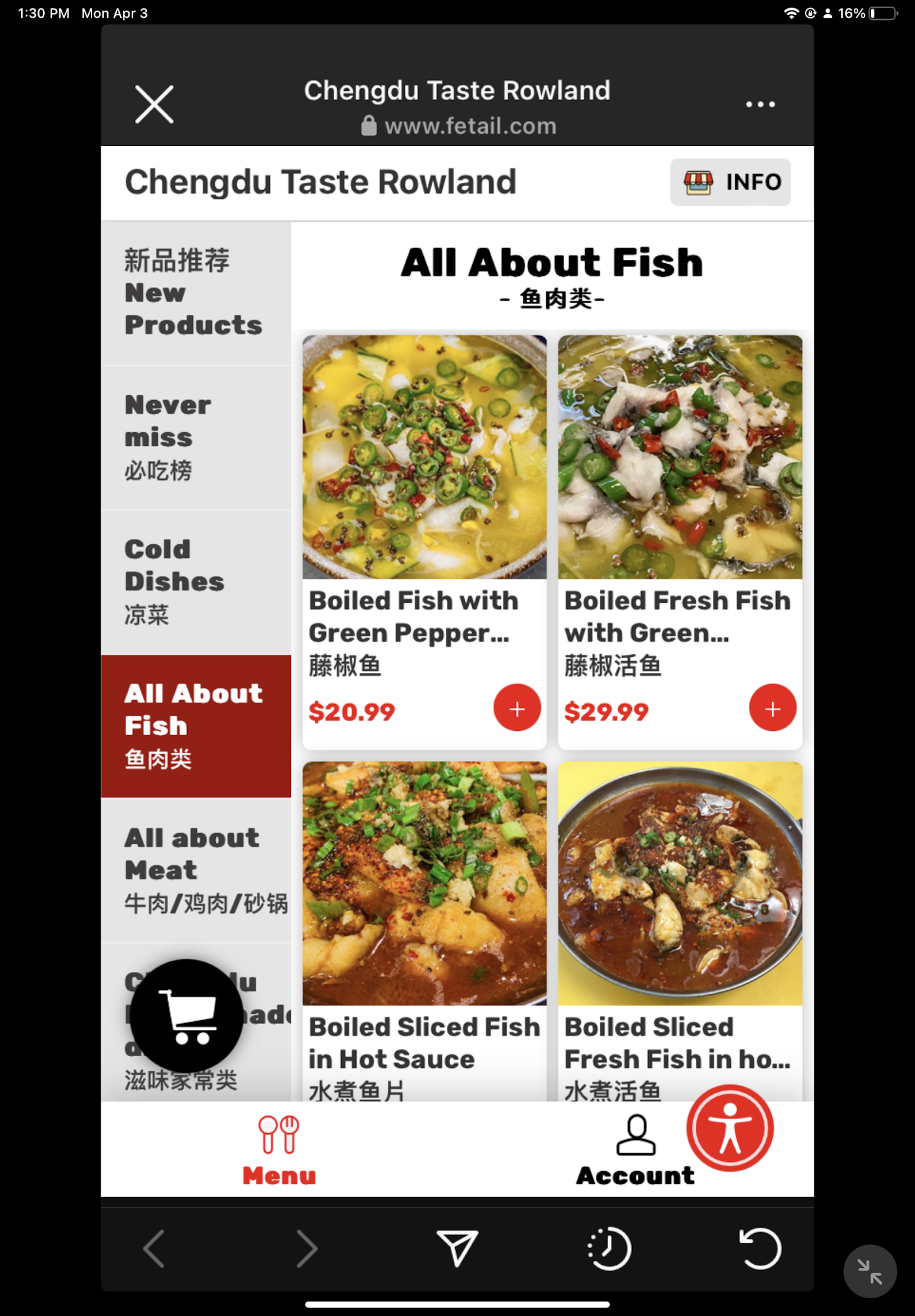The width and height of the screenshot is (915, 1316).
Task: Select the New Products category
Action: click(x=196, y=293)
